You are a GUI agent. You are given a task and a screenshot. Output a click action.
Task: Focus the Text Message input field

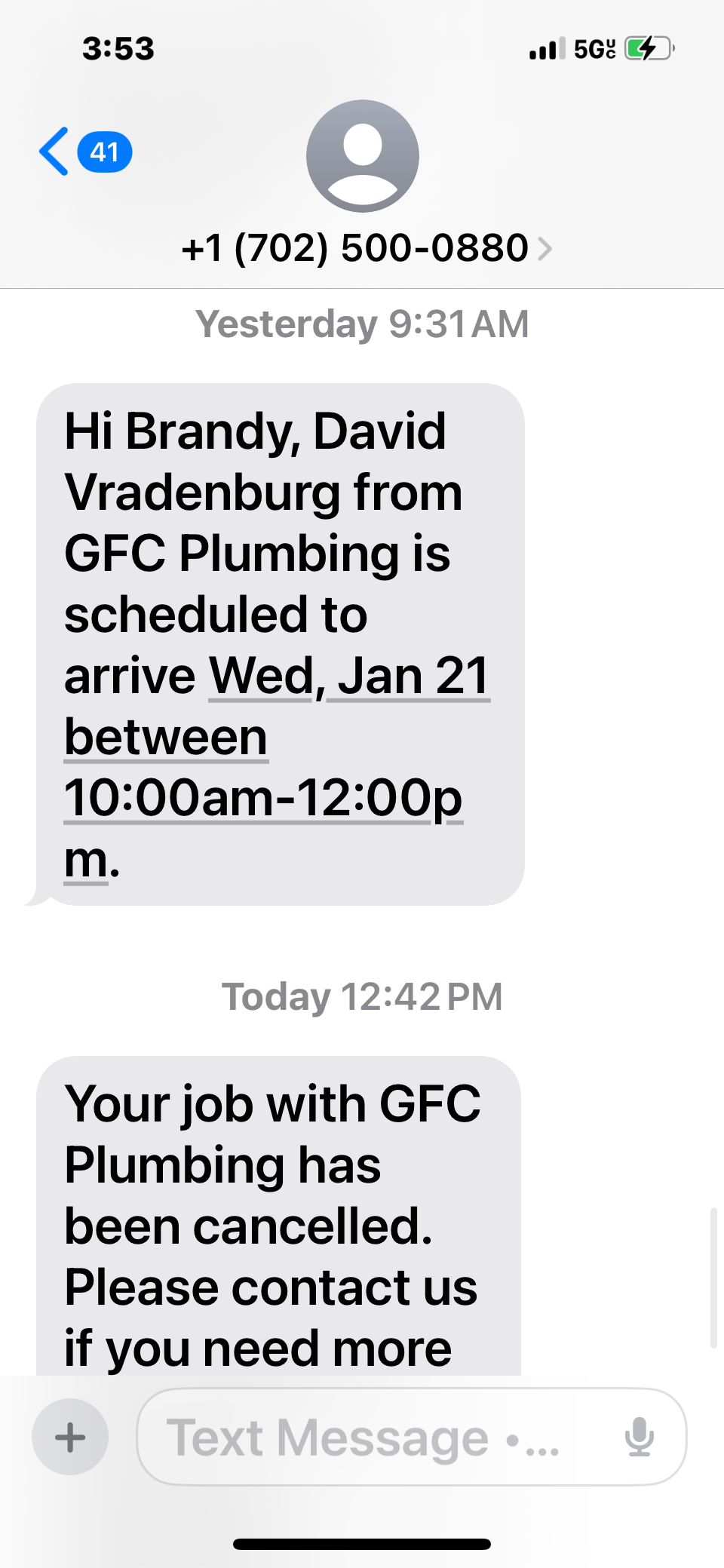point(377,1437)
